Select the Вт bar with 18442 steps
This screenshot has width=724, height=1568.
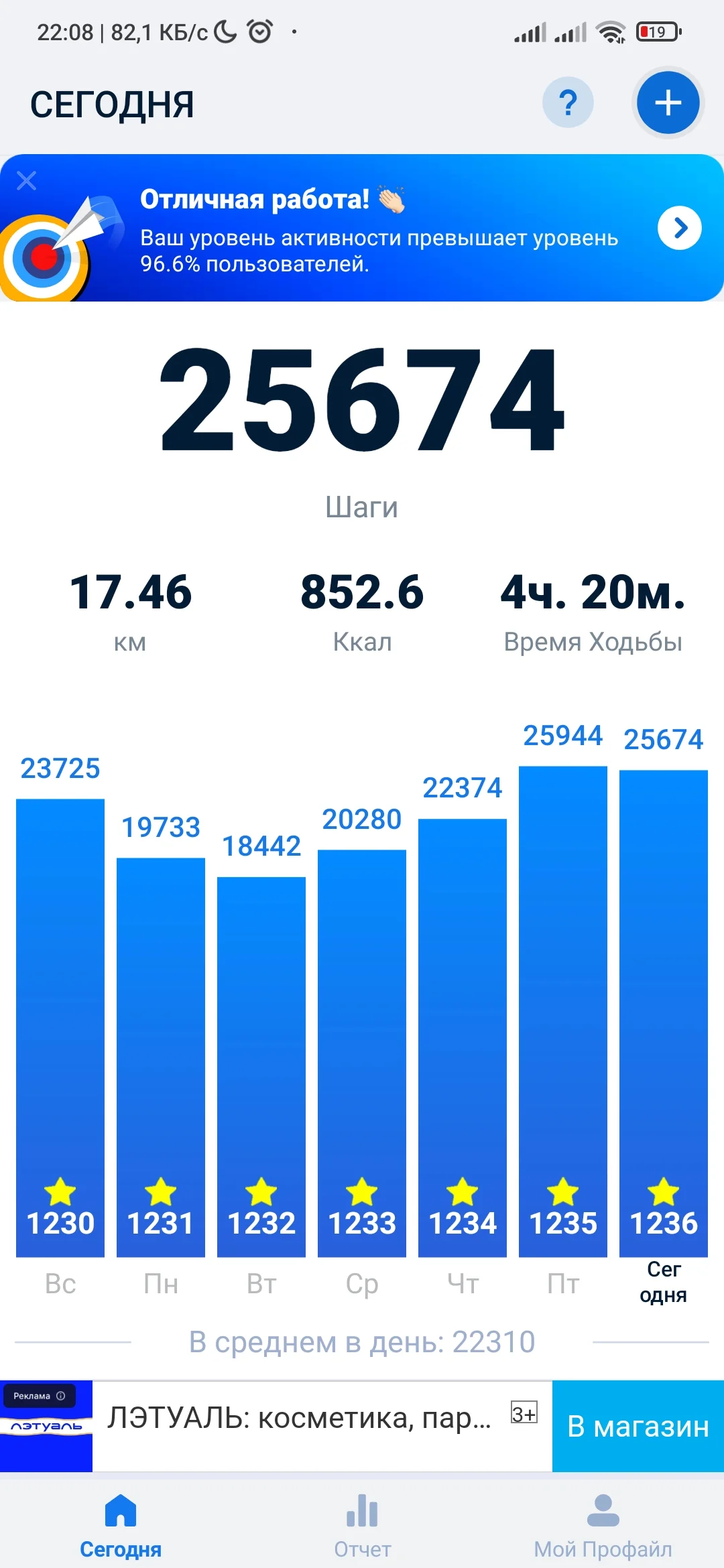(261, 1065)
